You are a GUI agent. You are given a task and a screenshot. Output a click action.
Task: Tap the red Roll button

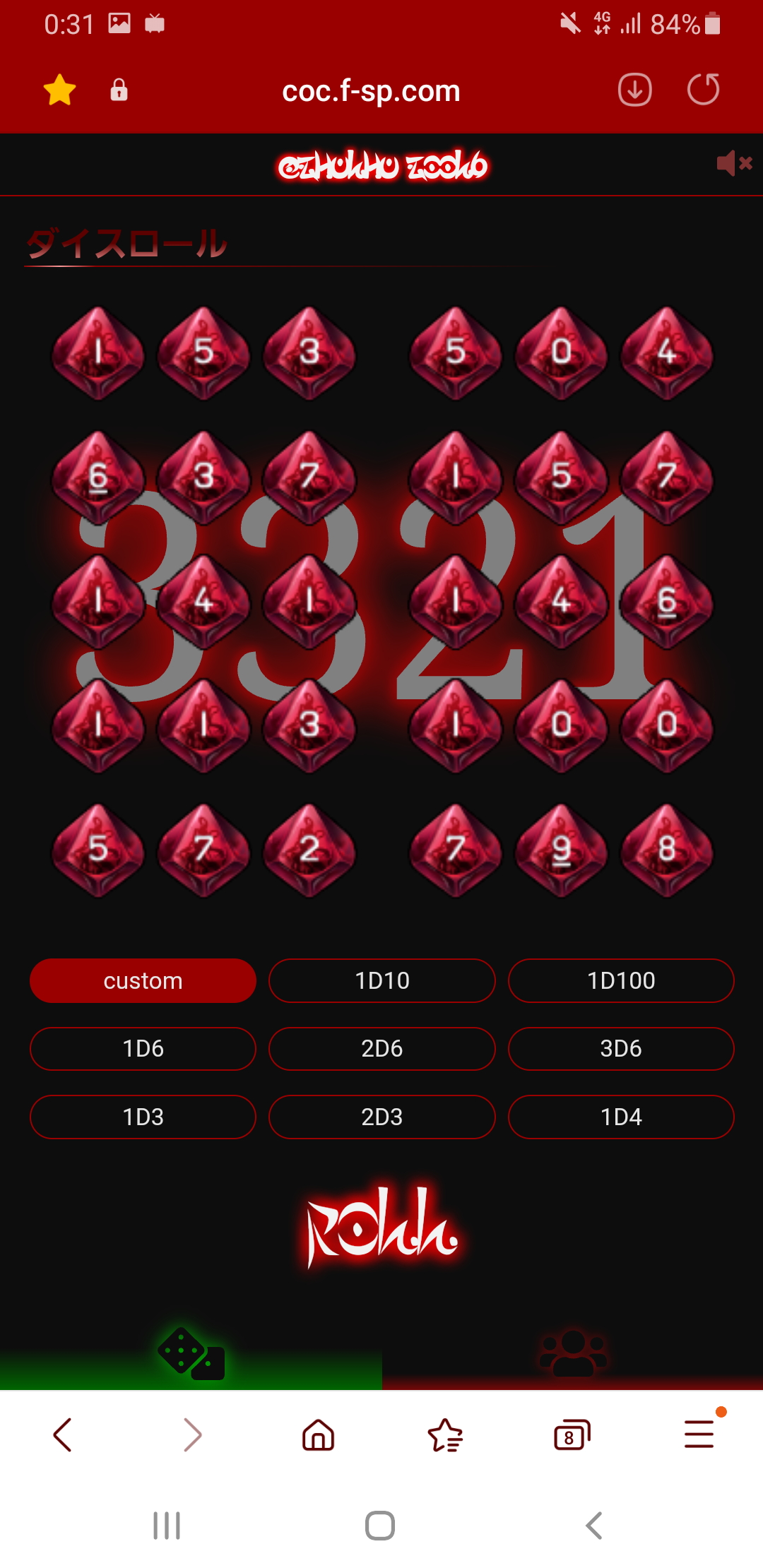pyautogui.click(x=382, y=1225)
